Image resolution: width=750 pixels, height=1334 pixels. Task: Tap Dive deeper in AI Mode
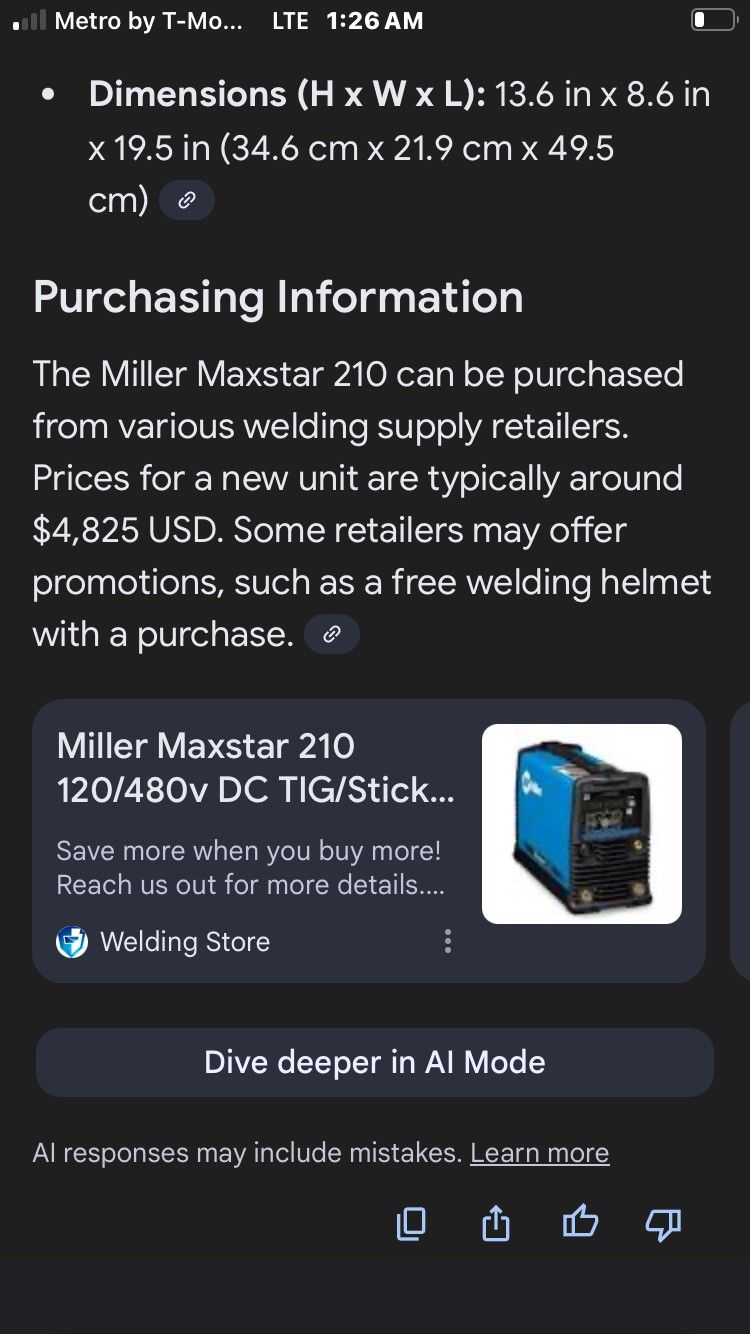pos(375,1062)
